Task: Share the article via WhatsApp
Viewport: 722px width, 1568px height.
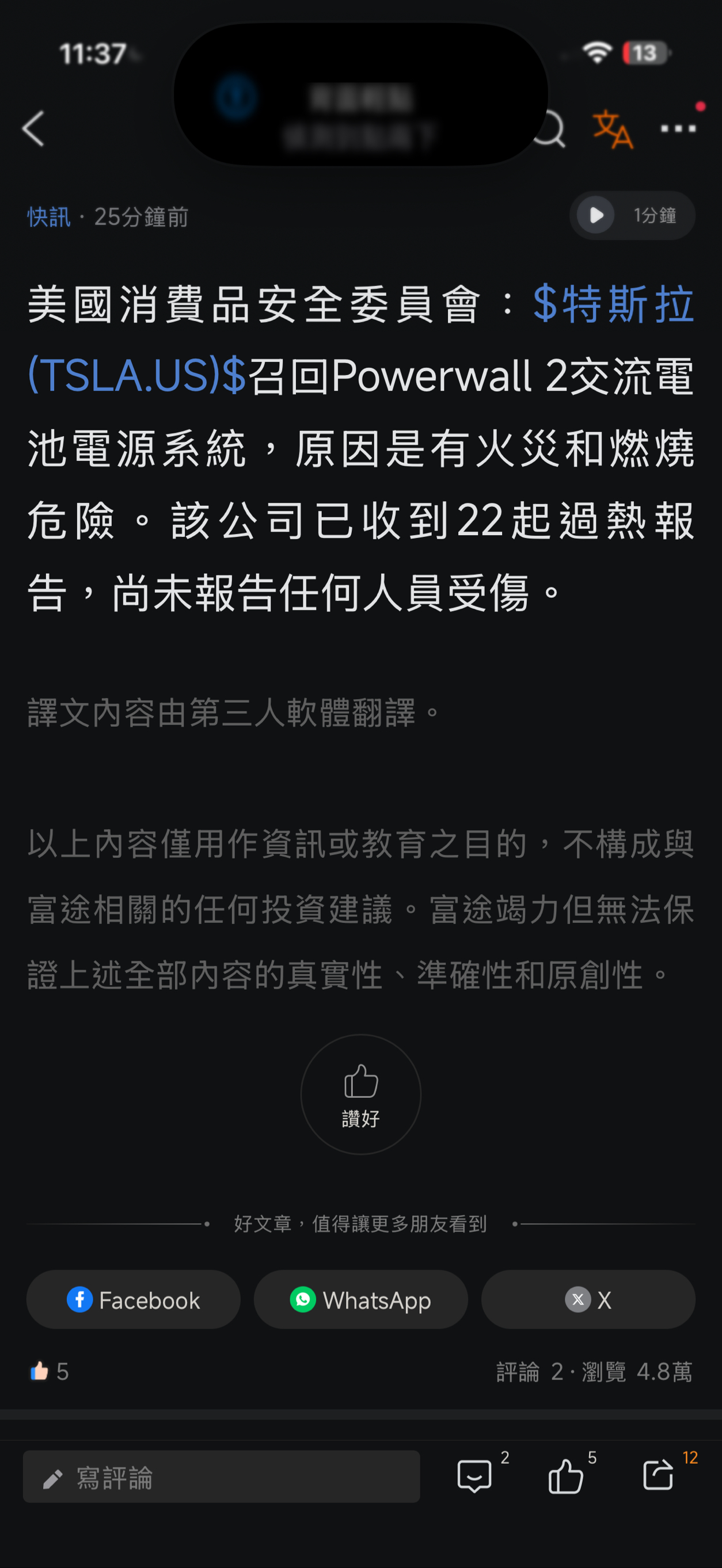Action: [360, 1299]
